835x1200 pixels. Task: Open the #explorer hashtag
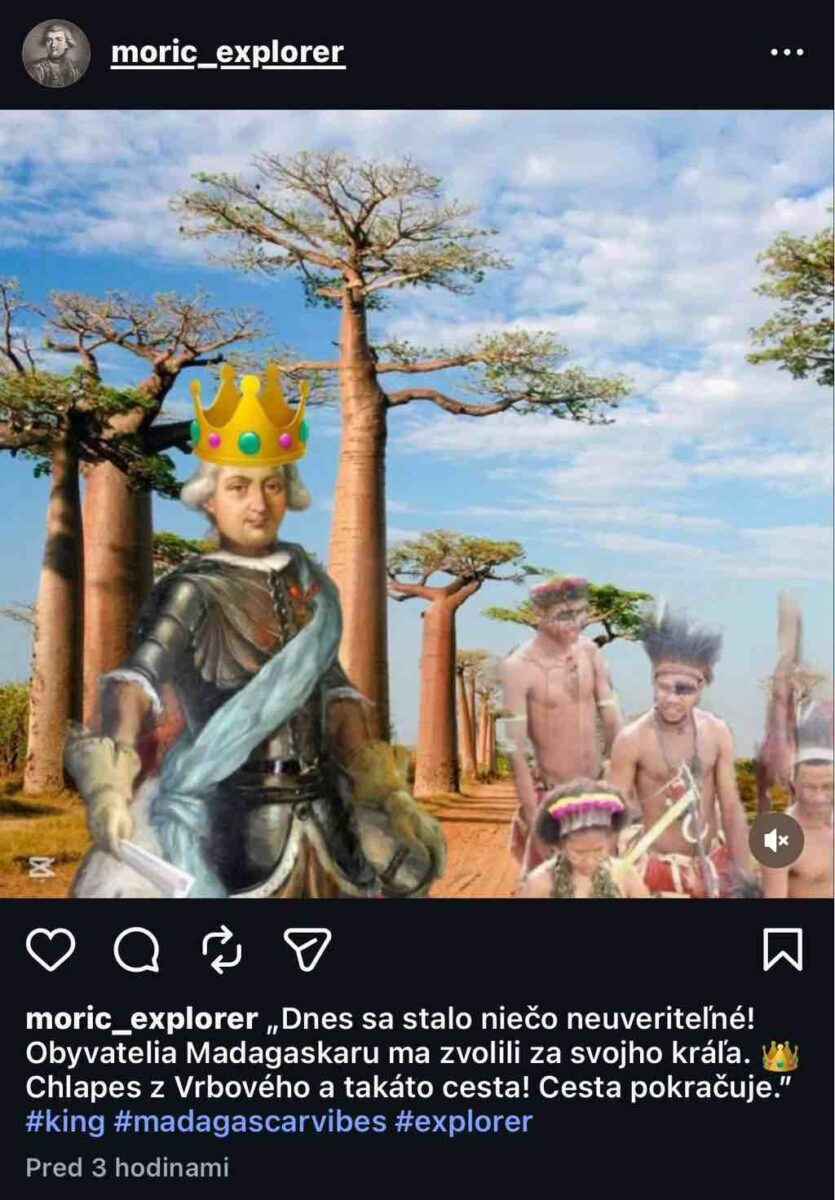point(464,1121)
